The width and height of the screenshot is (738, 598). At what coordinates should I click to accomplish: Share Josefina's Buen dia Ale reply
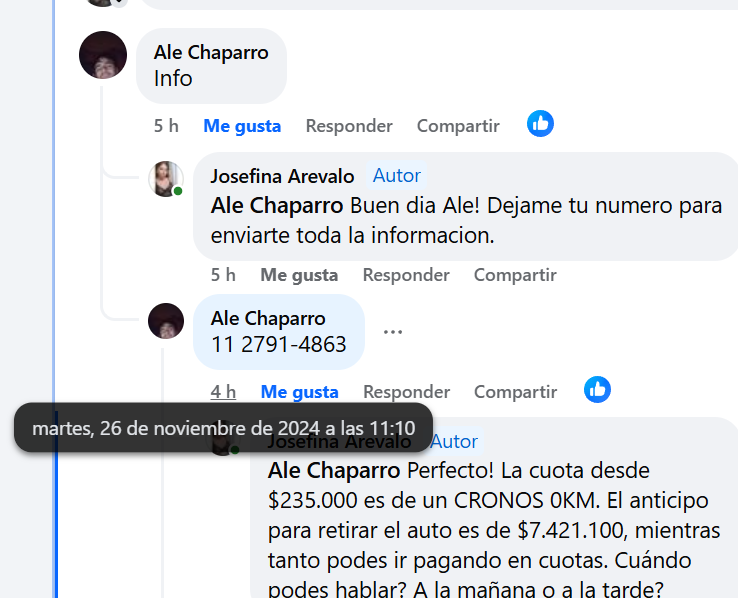[x=515, y=275]
